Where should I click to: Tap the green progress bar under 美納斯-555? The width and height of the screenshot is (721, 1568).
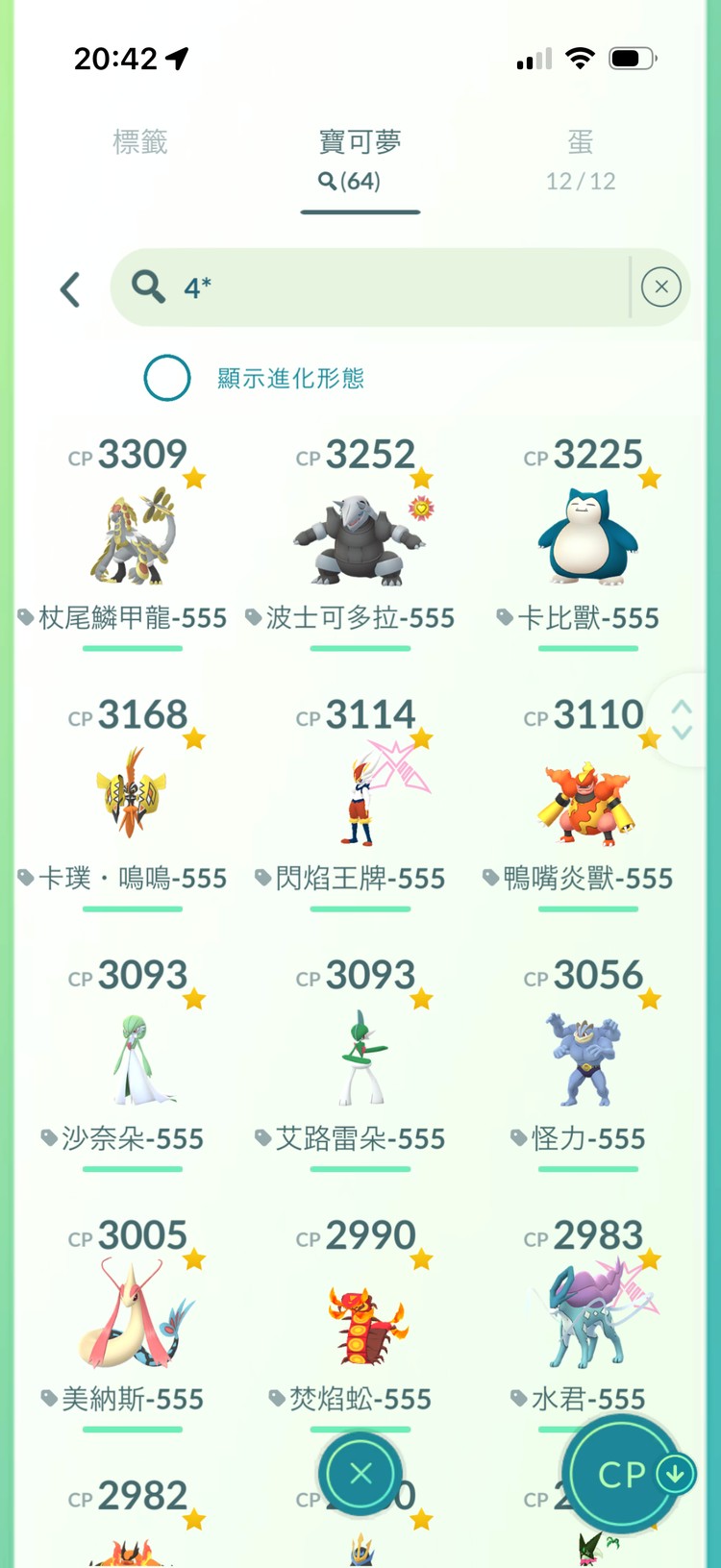pyautogui.click(x=132, y=1429)
